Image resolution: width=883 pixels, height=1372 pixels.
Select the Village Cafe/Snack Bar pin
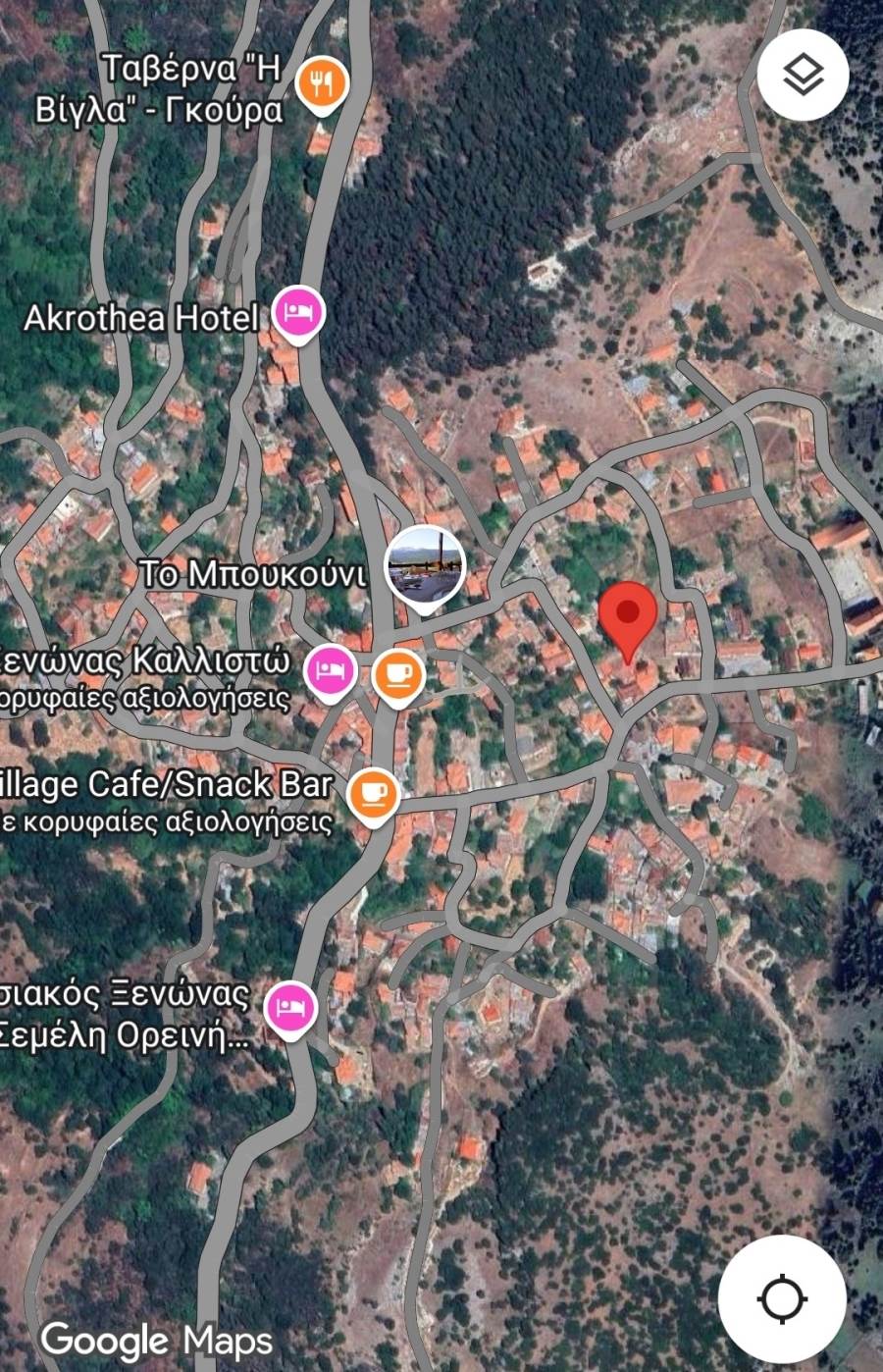click(x=373, y=792)
